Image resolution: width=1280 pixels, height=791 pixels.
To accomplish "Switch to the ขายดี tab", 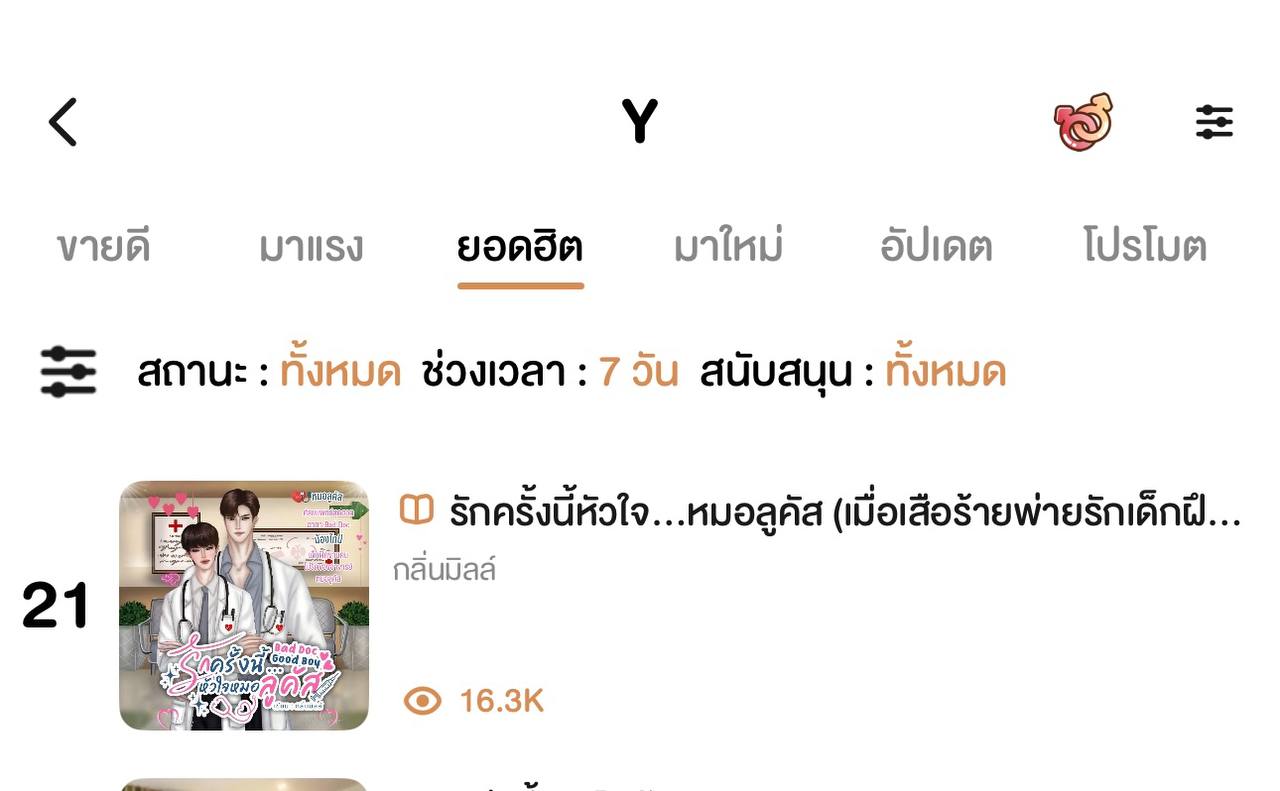I will [104, 247].
